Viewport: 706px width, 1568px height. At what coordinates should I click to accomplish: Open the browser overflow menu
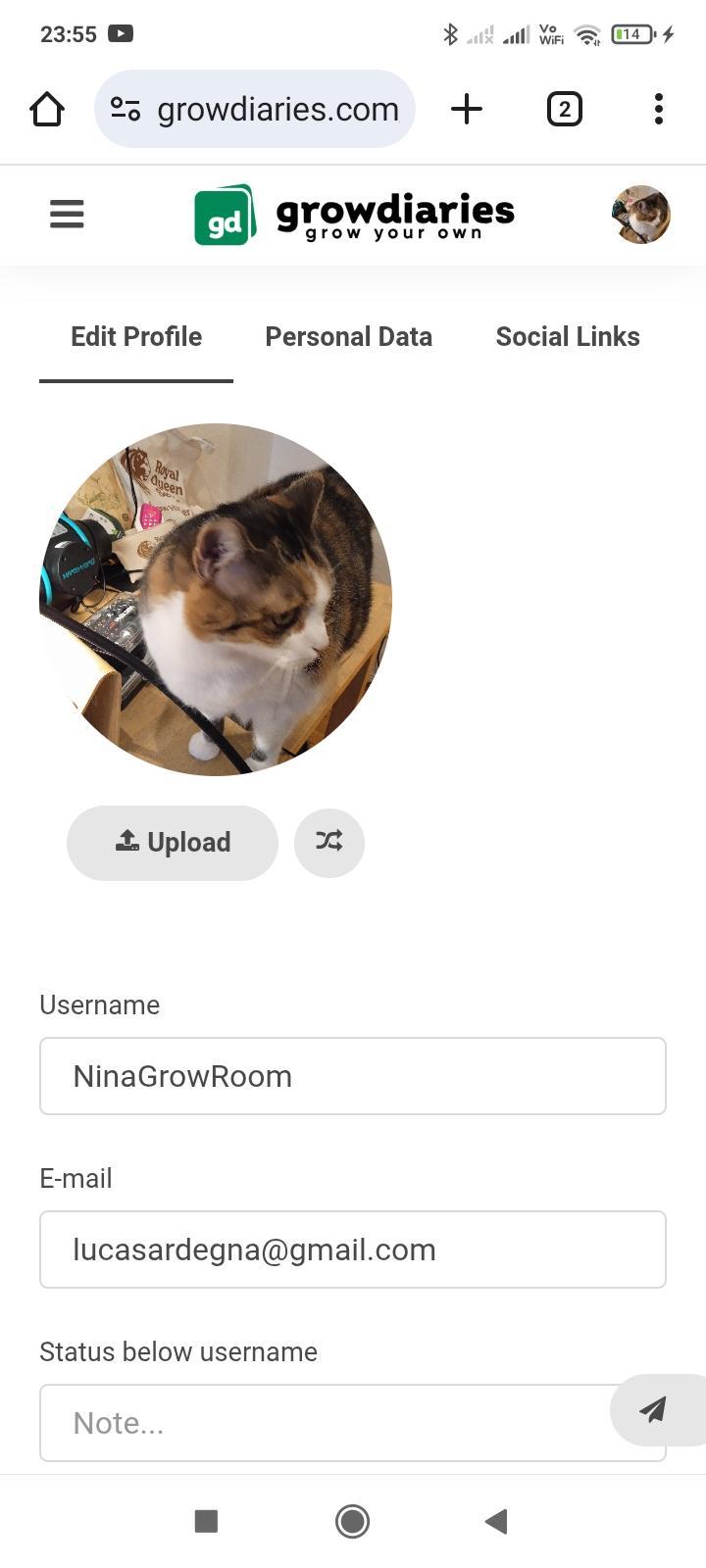pyautogui.click(x=659, y=109)
